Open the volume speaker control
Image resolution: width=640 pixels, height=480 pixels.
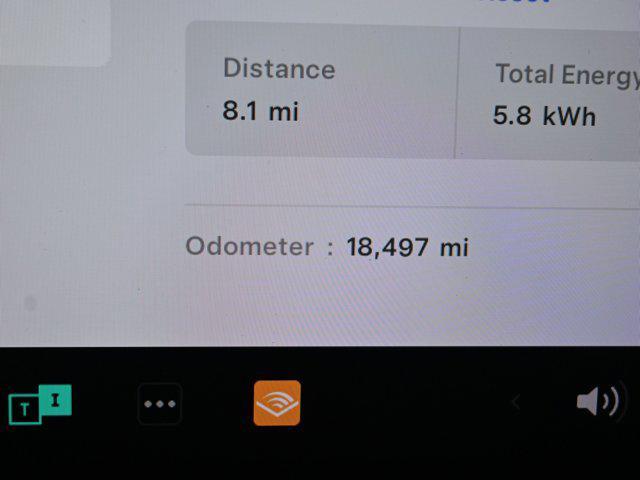point(597,402)
